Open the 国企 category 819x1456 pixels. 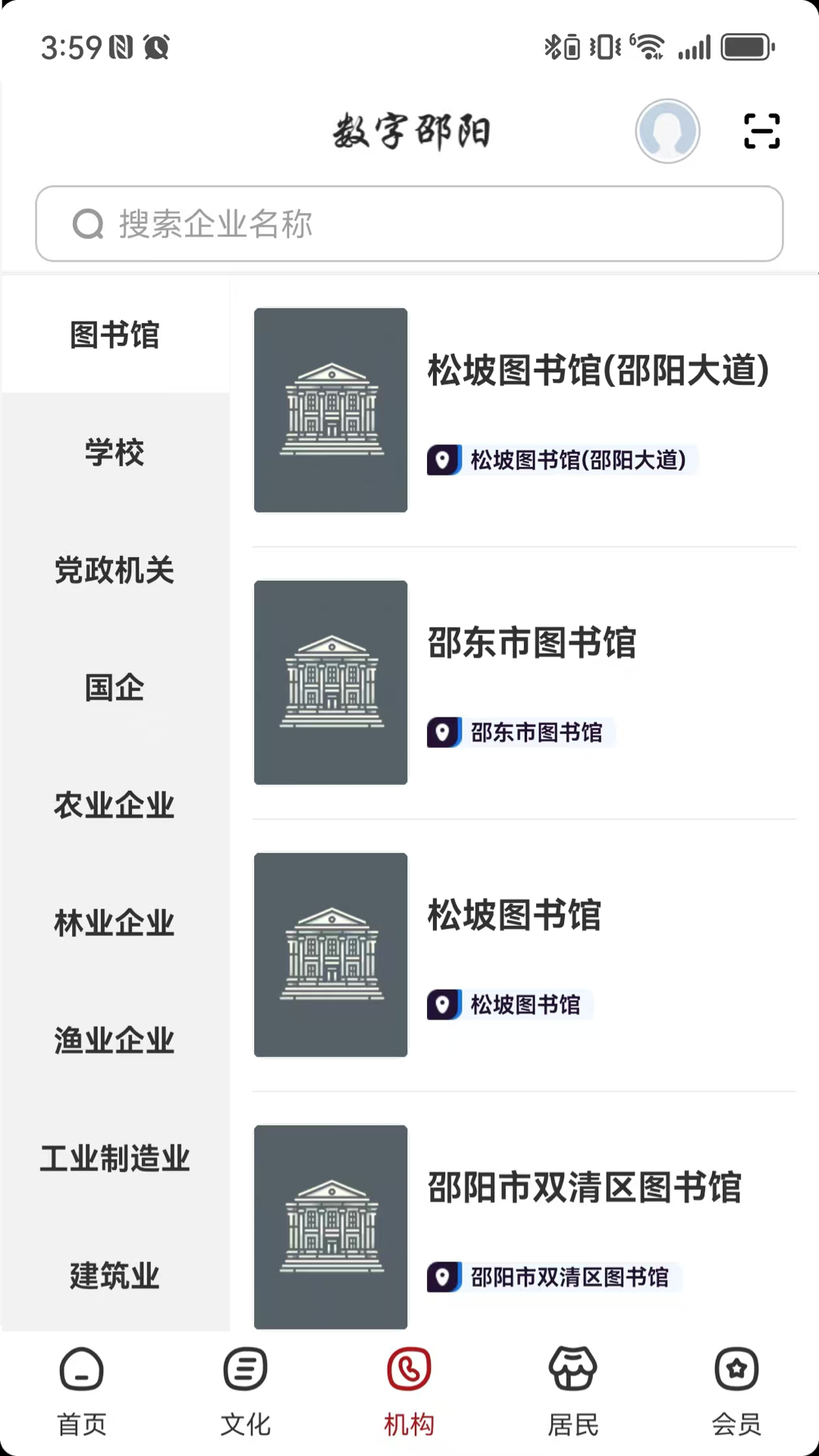tap(115, 688)
